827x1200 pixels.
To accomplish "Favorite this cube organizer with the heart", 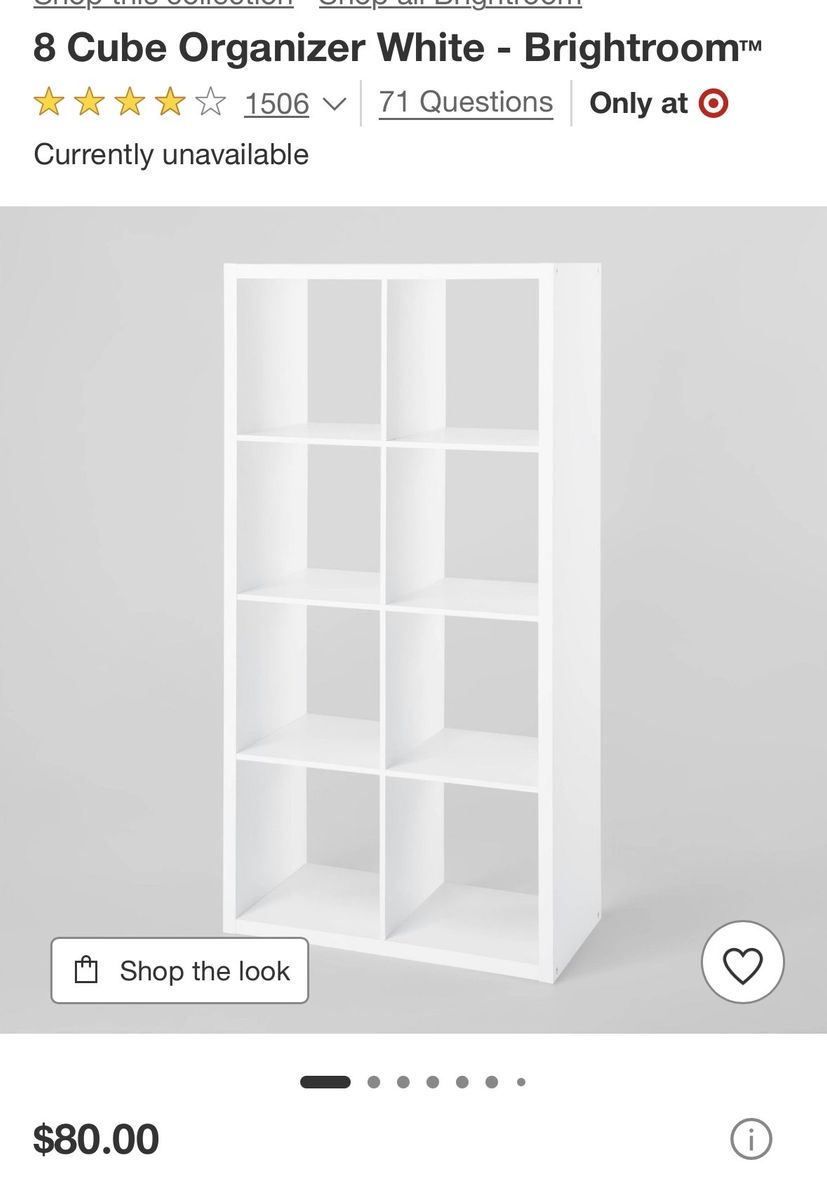I will click(743, 963).
